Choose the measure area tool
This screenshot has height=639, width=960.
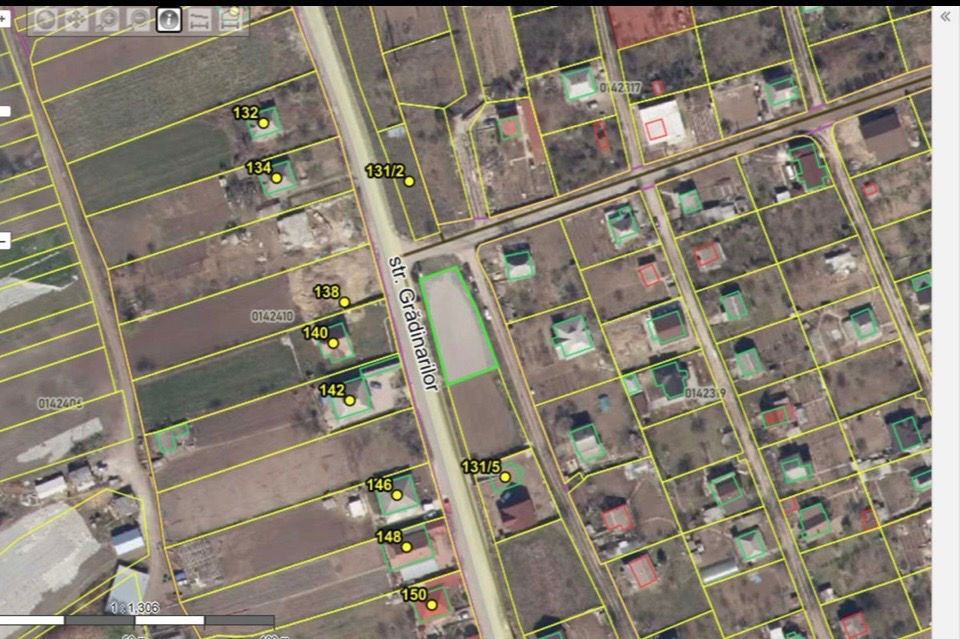(x=231, y=20)
